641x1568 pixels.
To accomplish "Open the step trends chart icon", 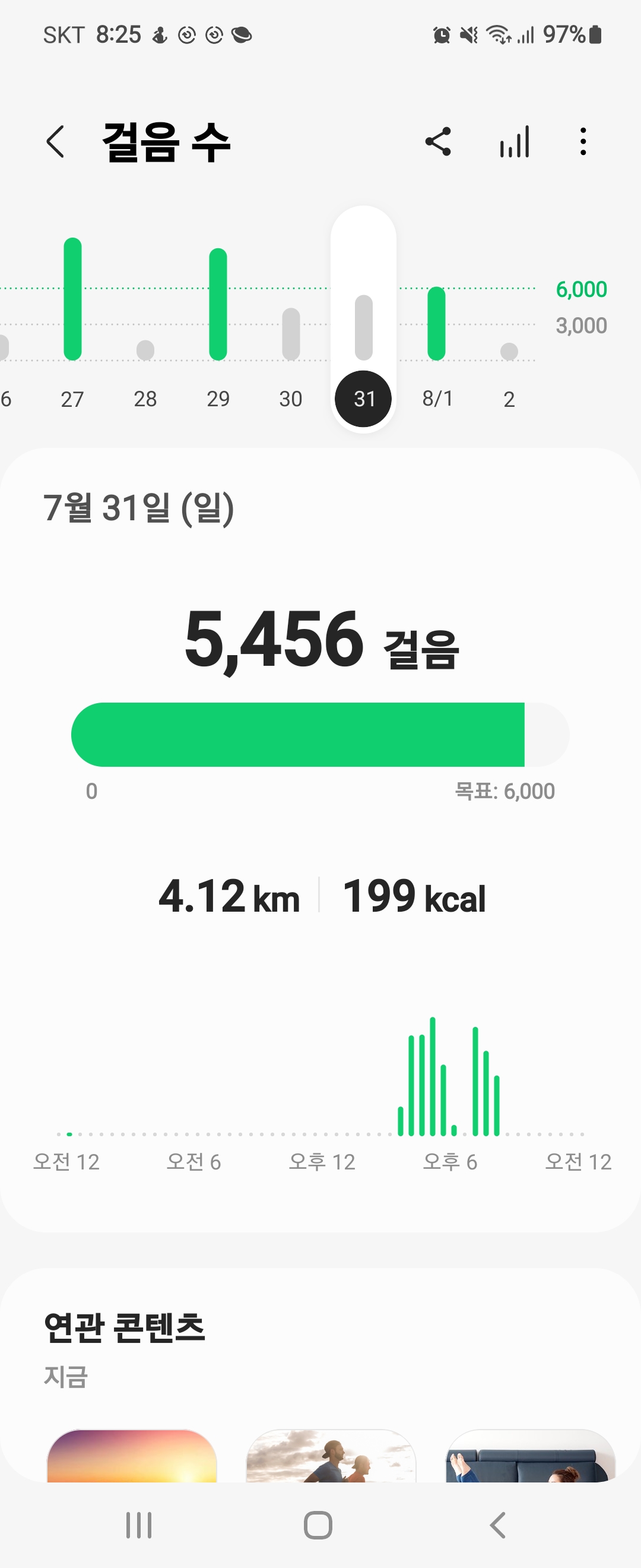I will pyautogui.click(x=515, y=142).
